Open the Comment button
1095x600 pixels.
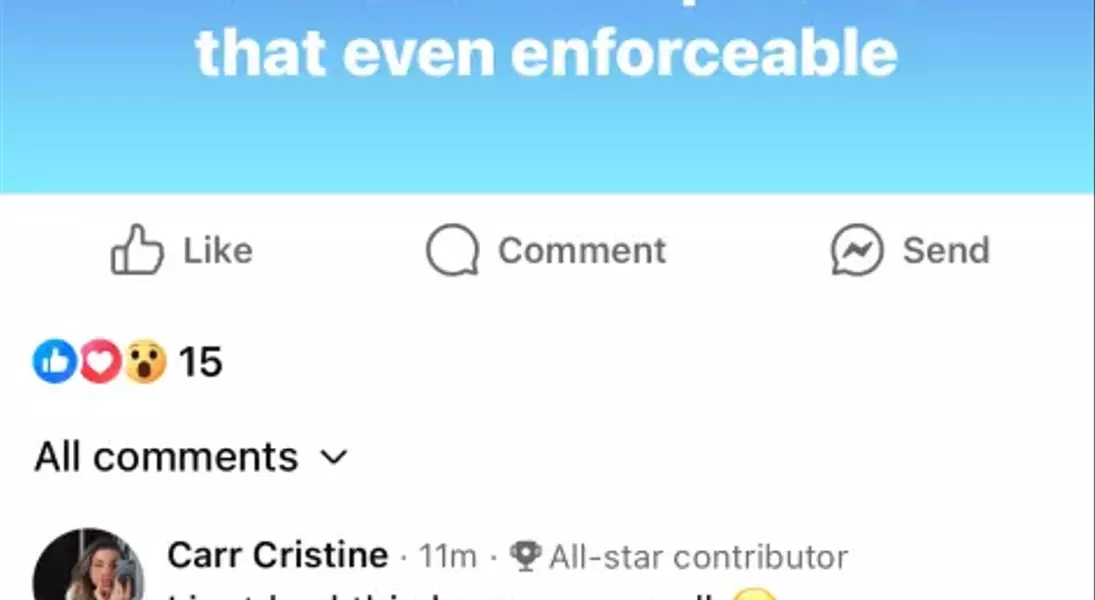(x=546, y=250)
